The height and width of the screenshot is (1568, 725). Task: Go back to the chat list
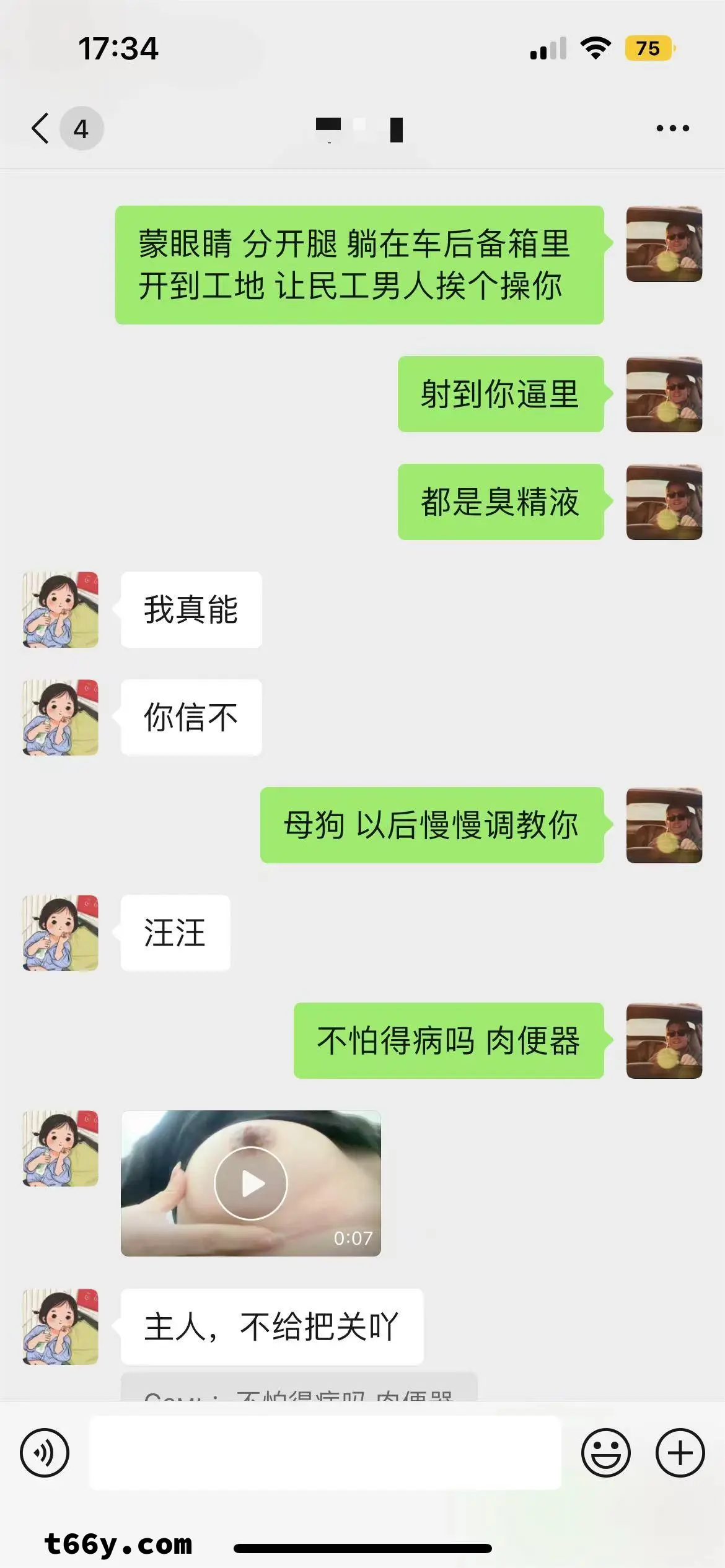pos(41,129)
